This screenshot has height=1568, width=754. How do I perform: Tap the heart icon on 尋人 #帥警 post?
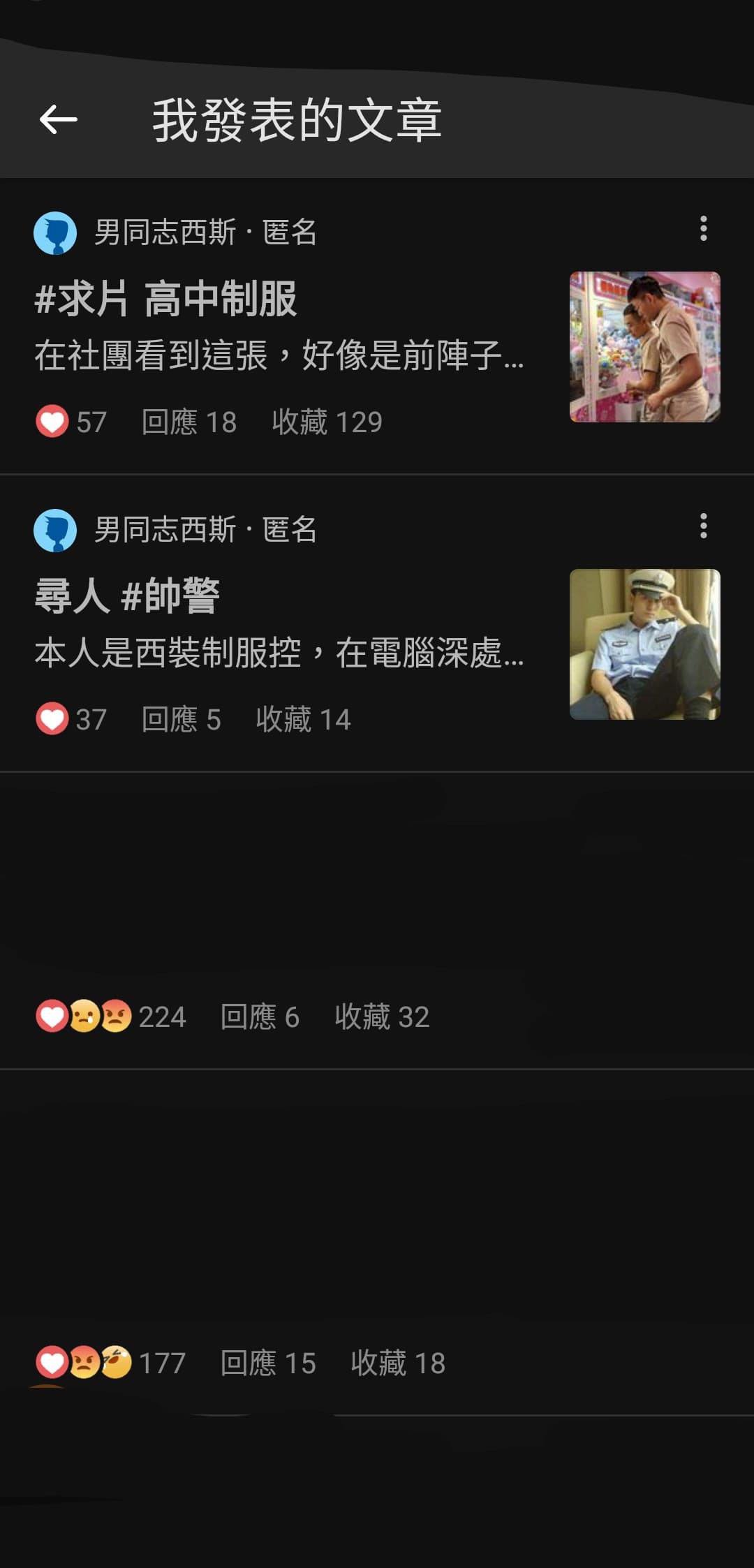pos(53,718)
